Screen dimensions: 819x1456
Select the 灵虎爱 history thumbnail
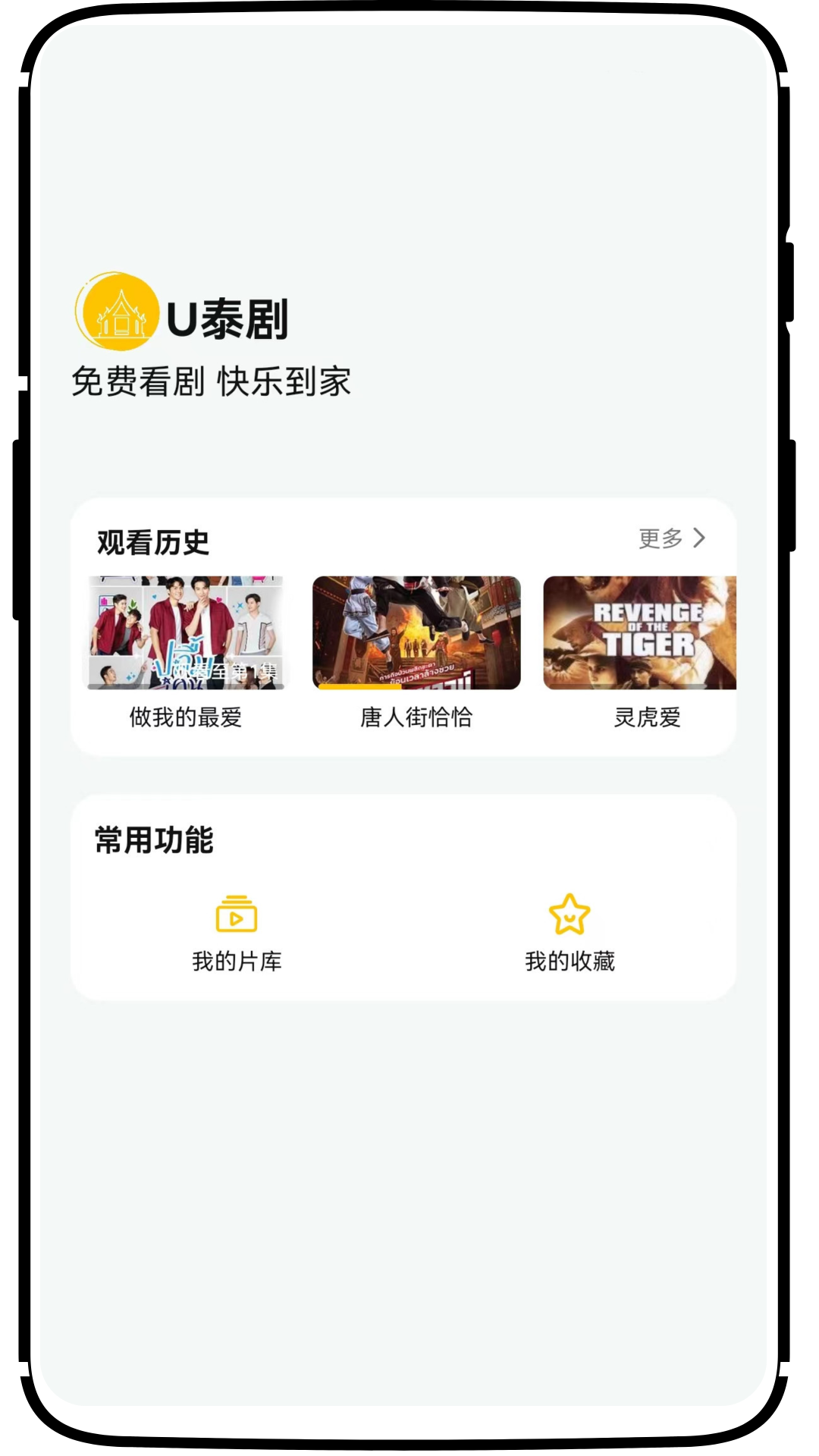(x=639, y=633)
